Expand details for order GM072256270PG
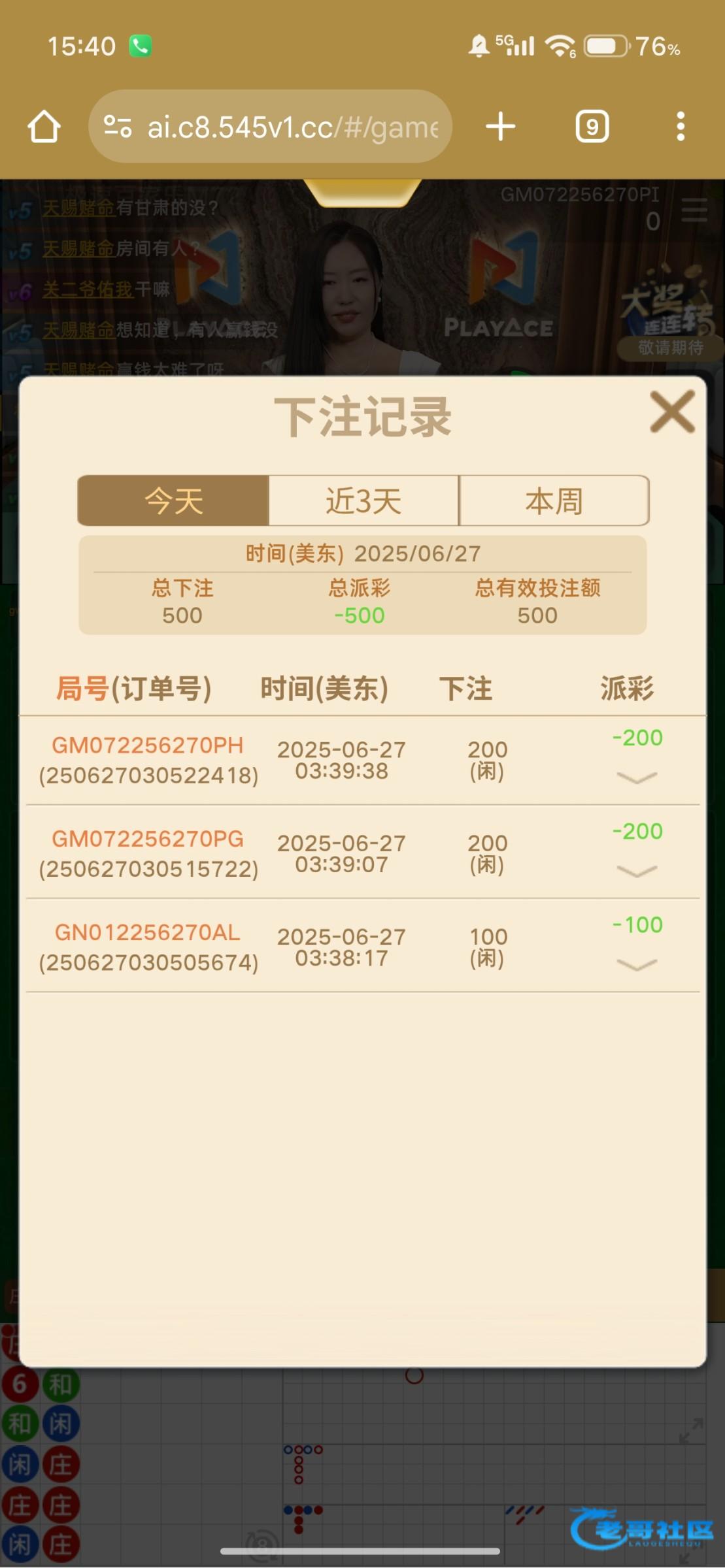Viewport: 725px width, 1568px height. [x=637, y=870]
